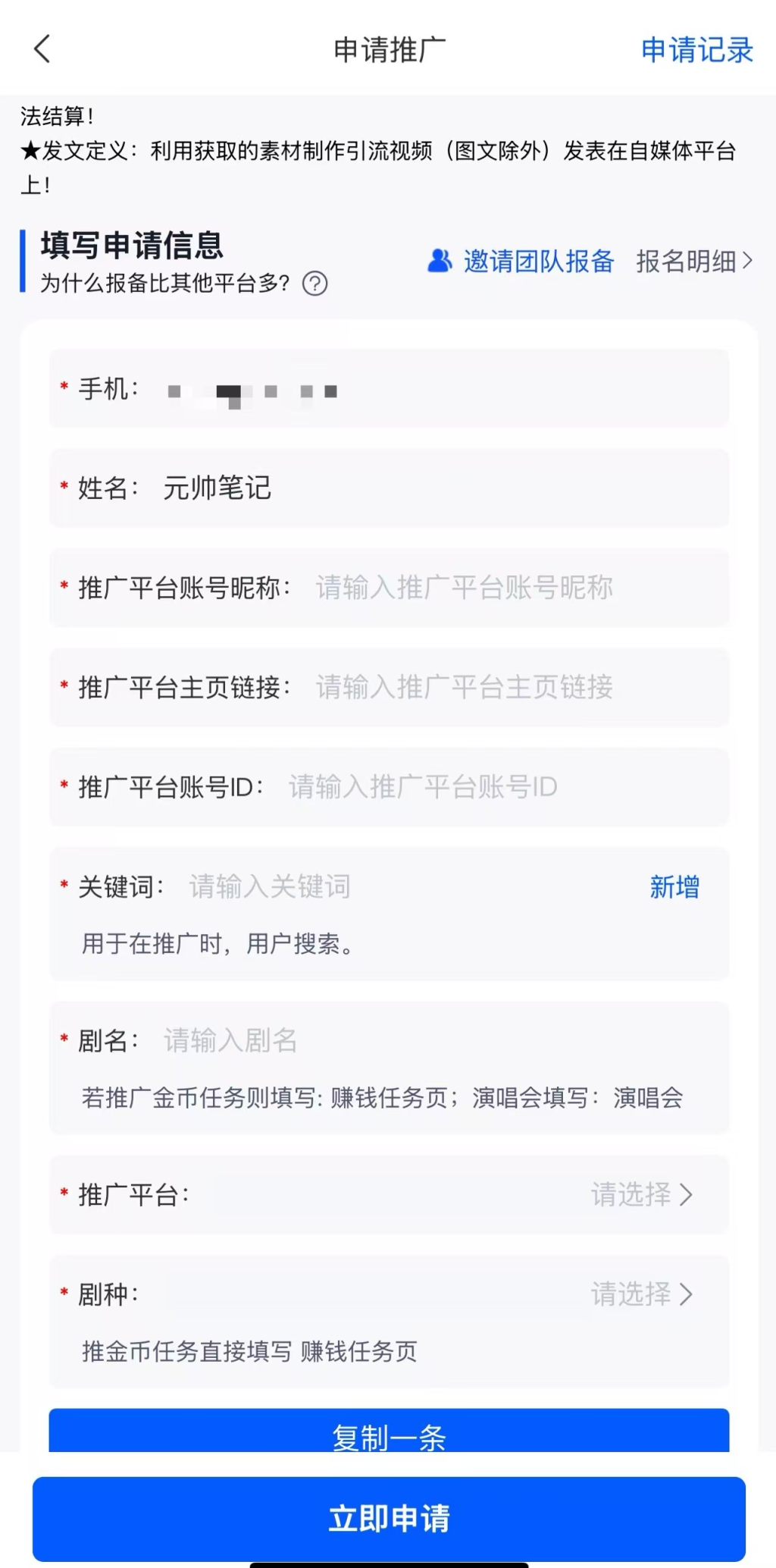Choose a 剧种 drama type
Image resolution: width=776 pixels, height=1568 pixels.
641,1294
